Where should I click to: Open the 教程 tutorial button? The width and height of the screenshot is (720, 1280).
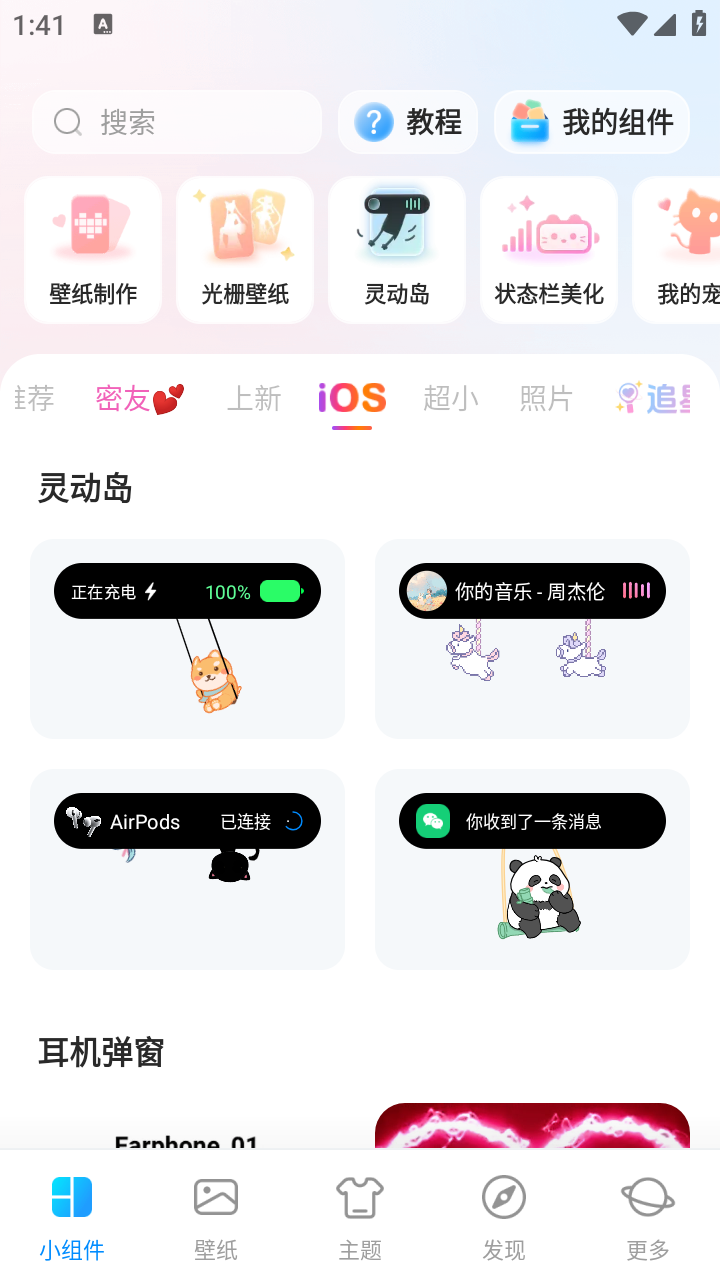[408, 121]
